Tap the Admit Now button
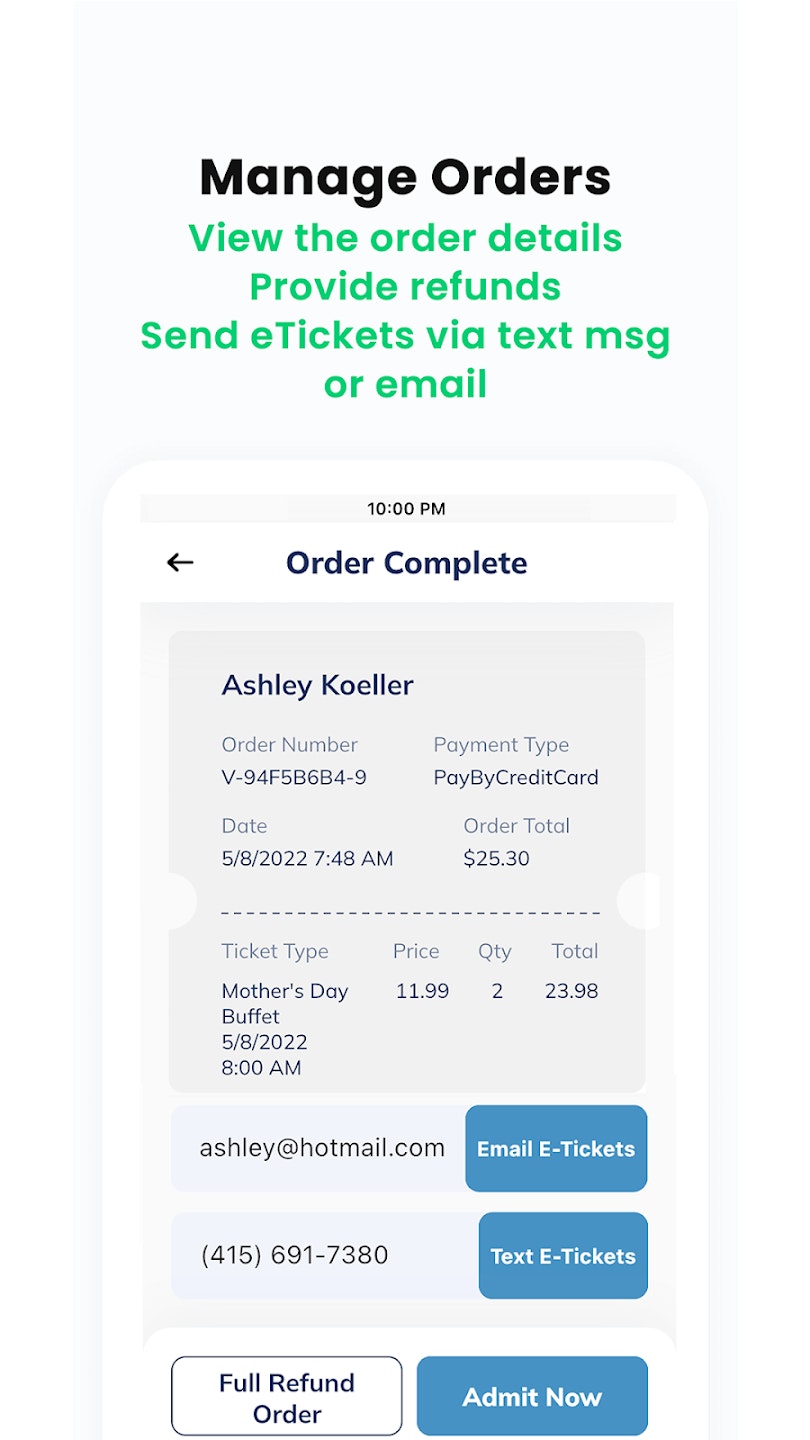810x1440 pixels. click(x=532, y=1396)
